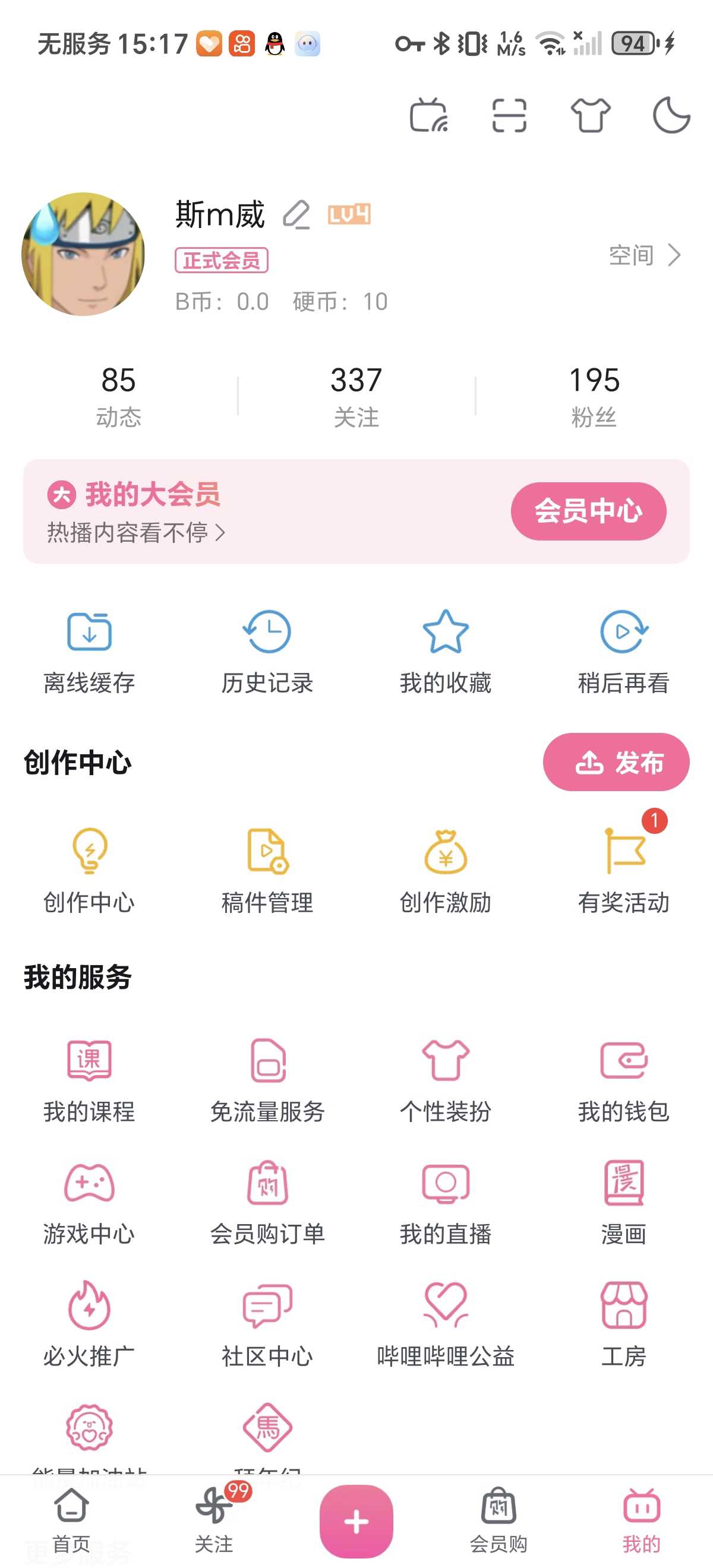Switch to the 关注 following tab

pos(214,1520)
